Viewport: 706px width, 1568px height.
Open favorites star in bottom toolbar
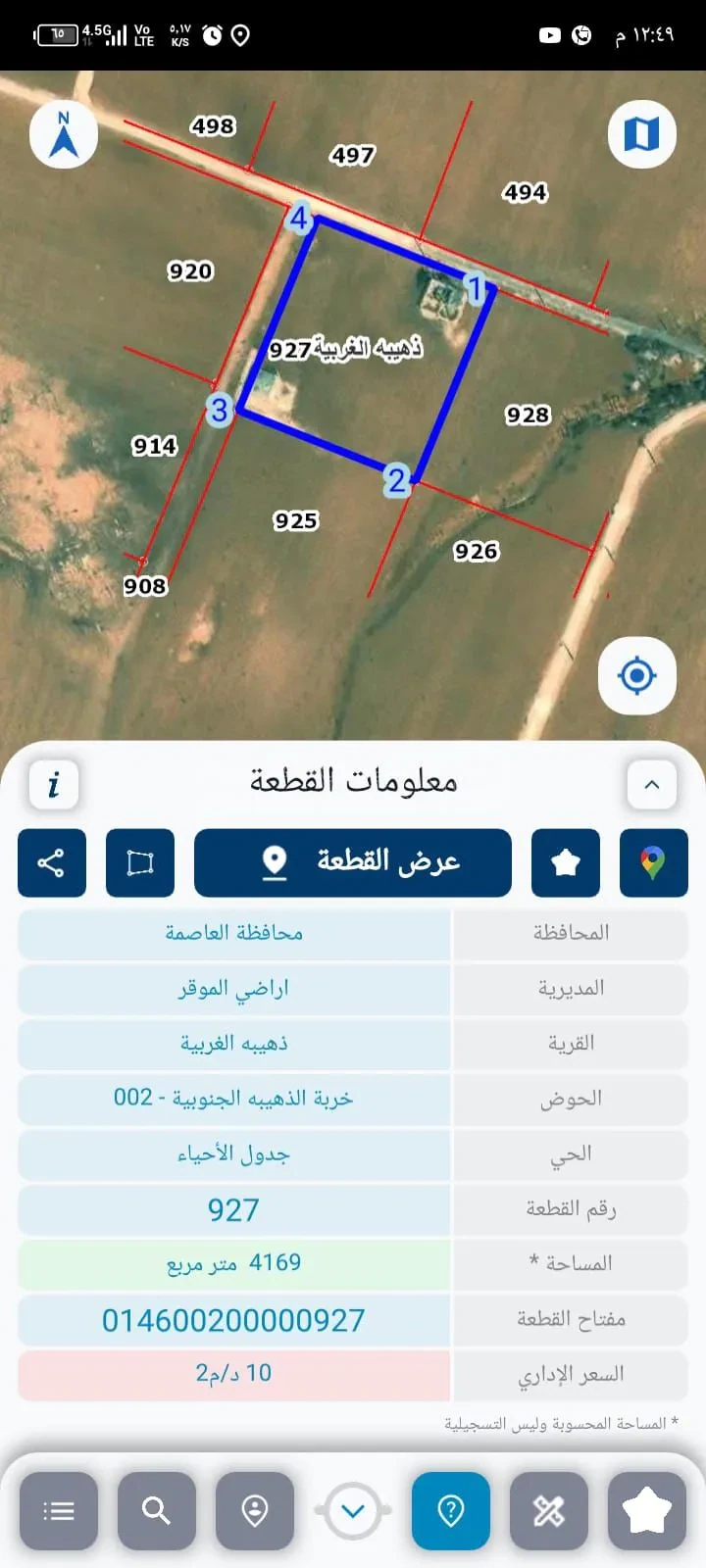tap(647, 1511)
